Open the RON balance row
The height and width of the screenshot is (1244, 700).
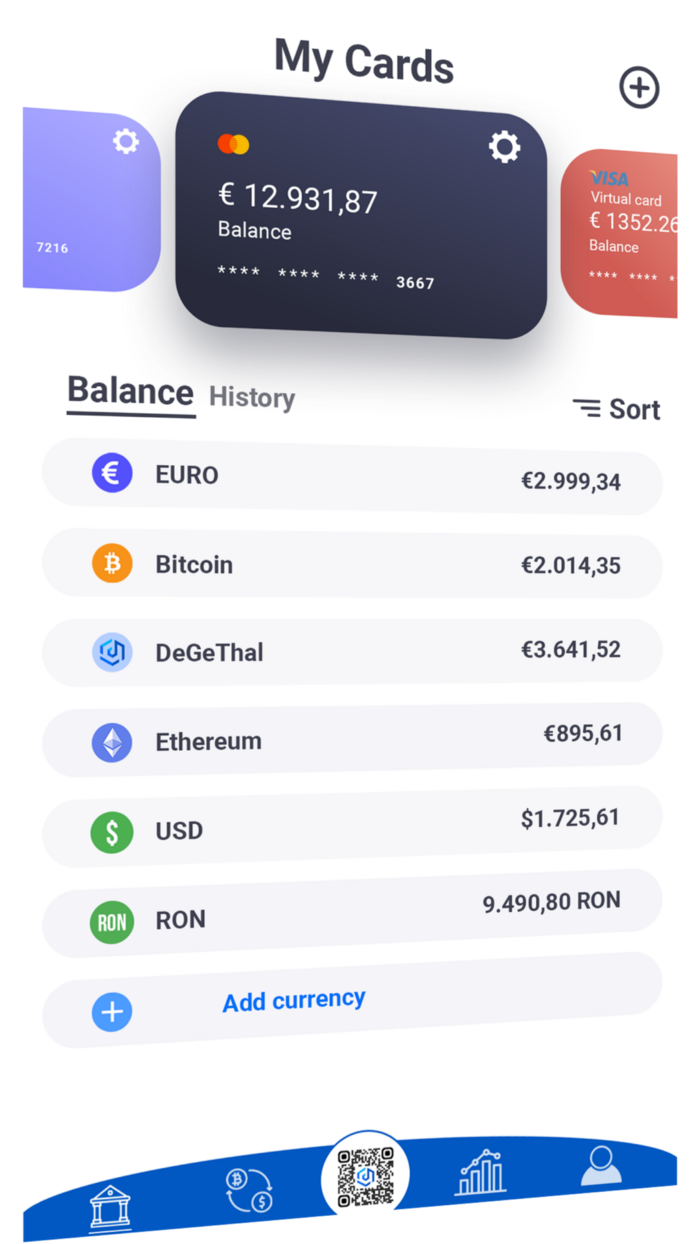point(352,914)
